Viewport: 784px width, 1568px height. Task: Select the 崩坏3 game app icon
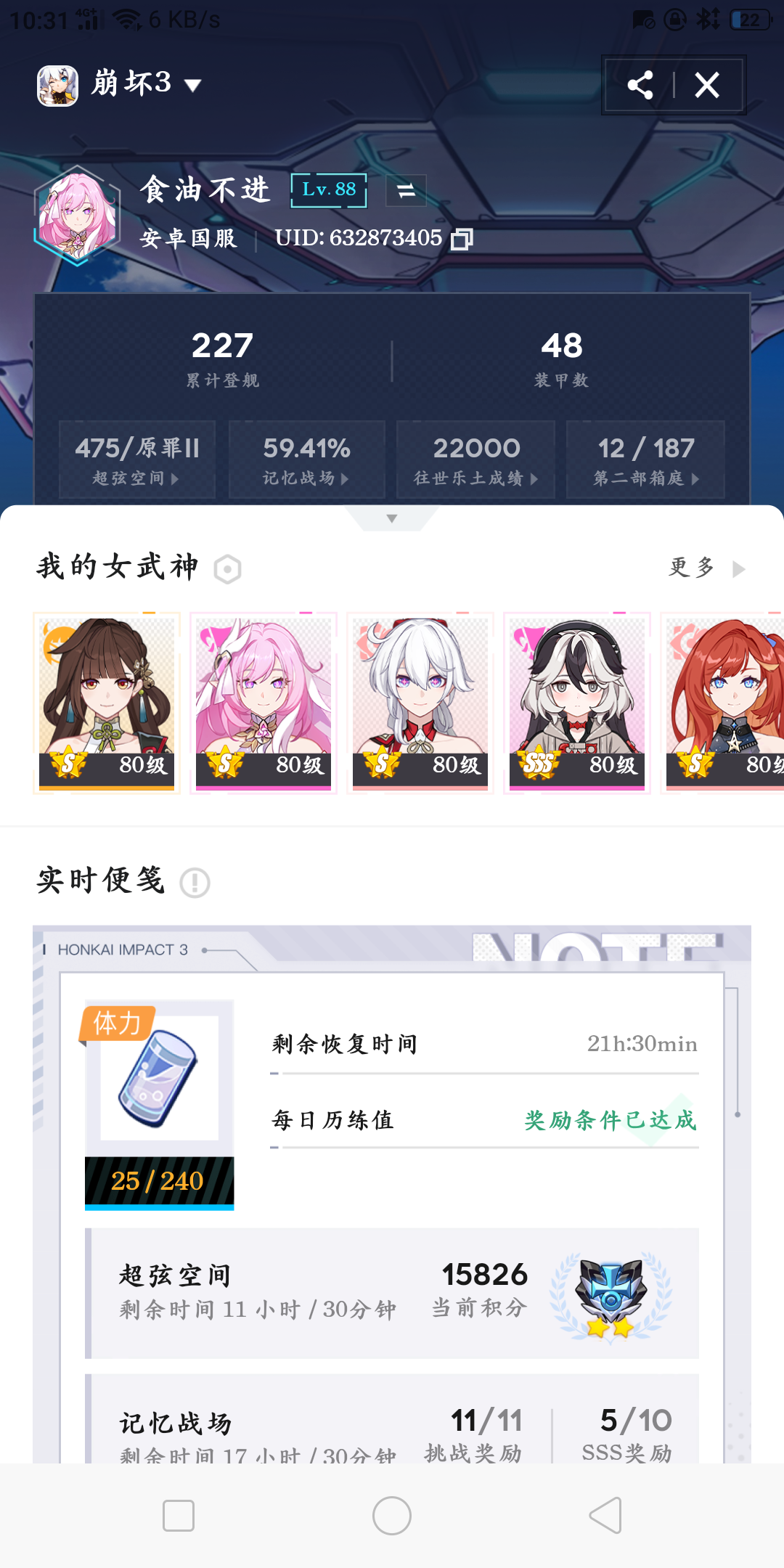click(x=58, y=85)
